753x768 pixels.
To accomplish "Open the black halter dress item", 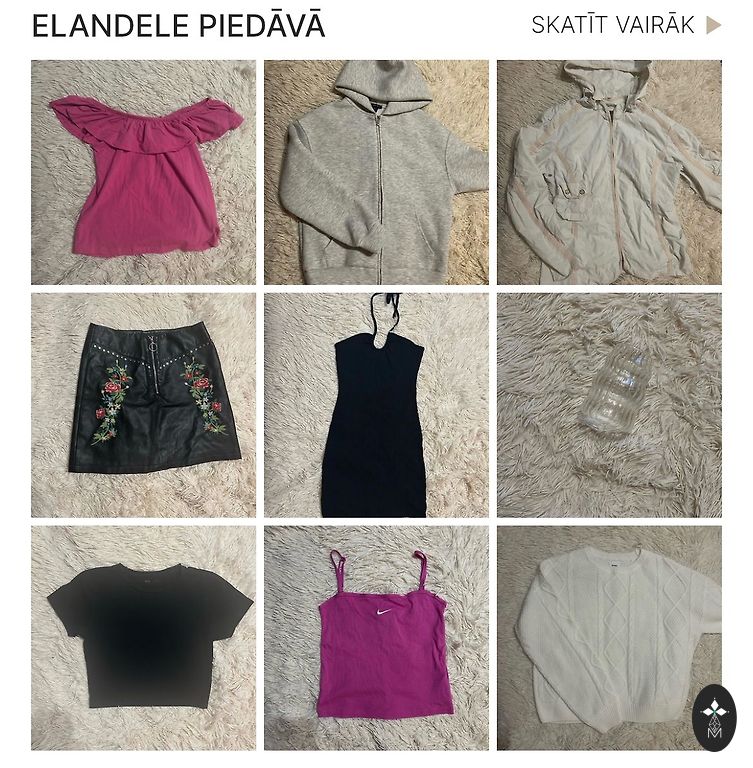I will (x=376, y=405).
